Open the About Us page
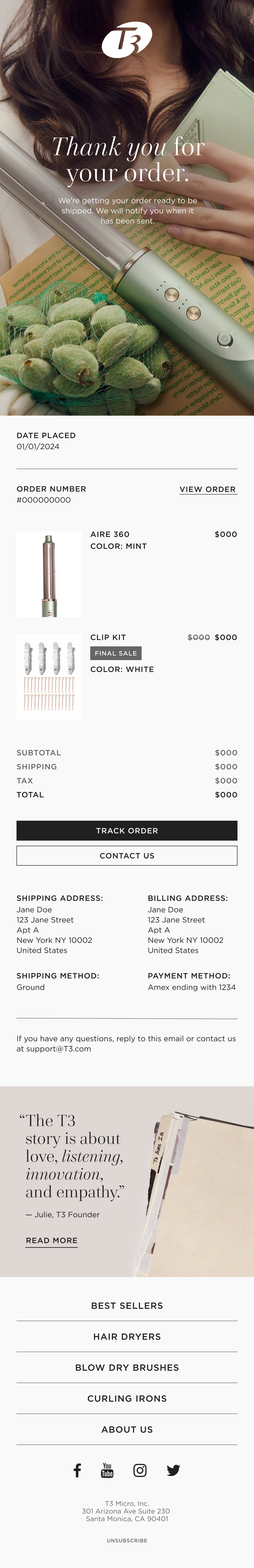Screen dimensions: 254x1568 [x=127, y=1429]
